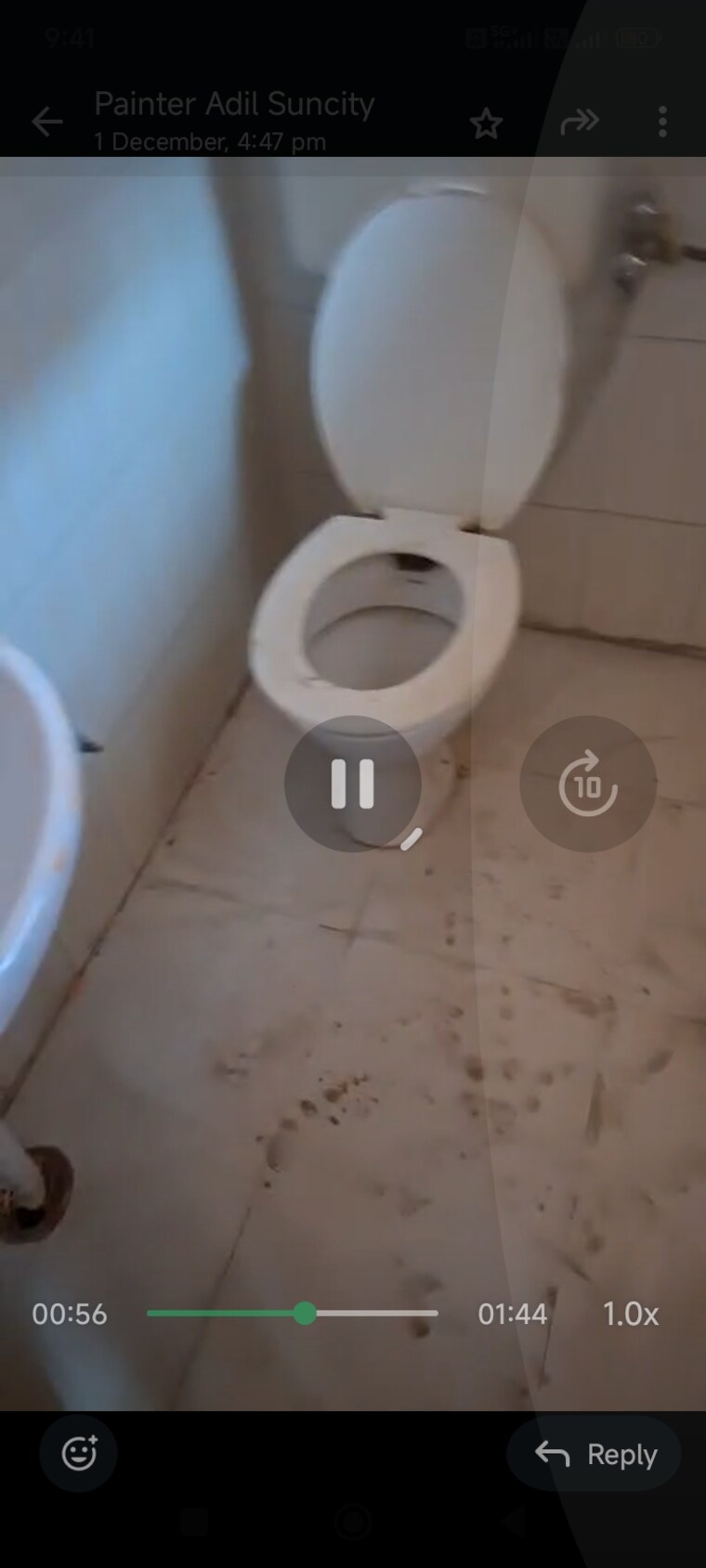Star this video message
This screenshot has width=706, height=1568.
click(x=486, y=123)
